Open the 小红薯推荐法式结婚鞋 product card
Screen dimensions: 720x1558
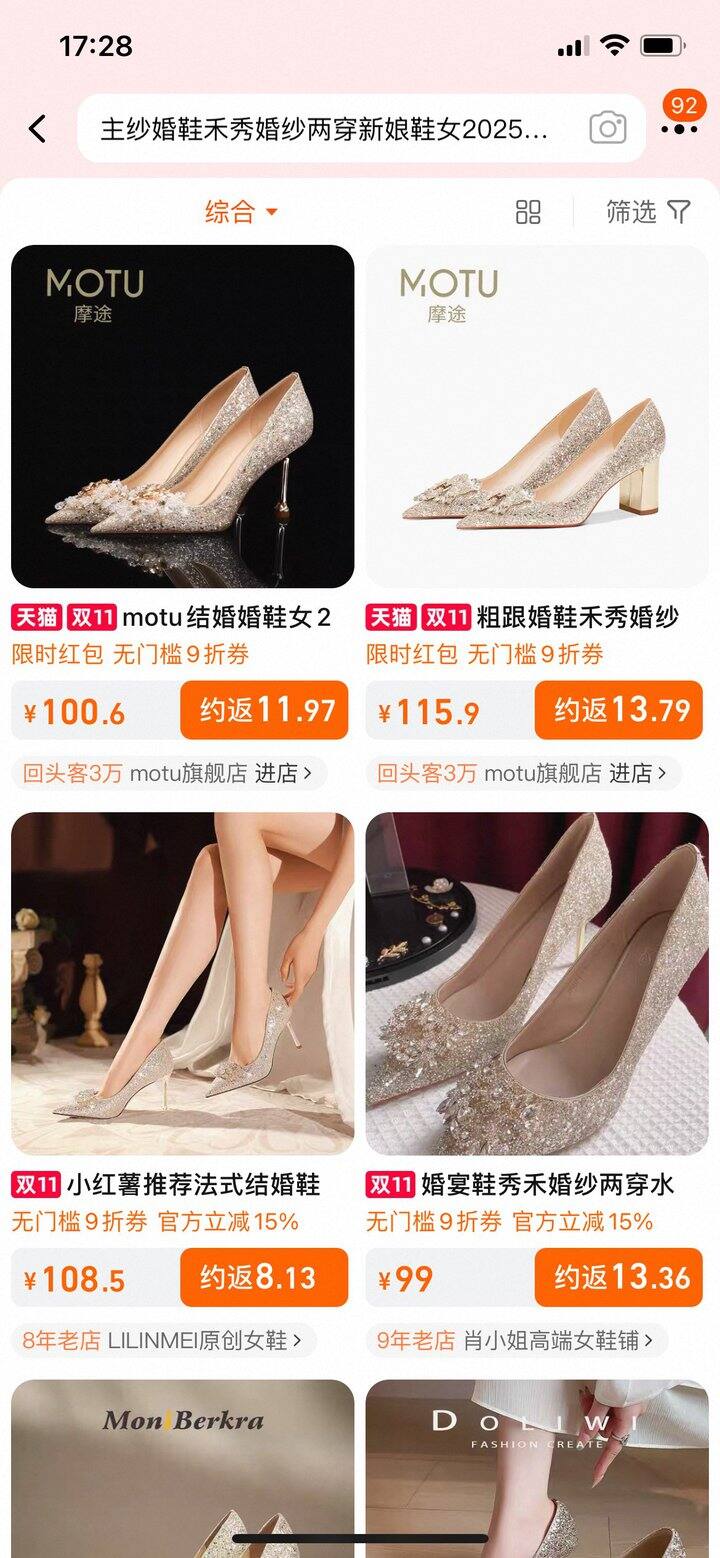(x=182, y=983)
